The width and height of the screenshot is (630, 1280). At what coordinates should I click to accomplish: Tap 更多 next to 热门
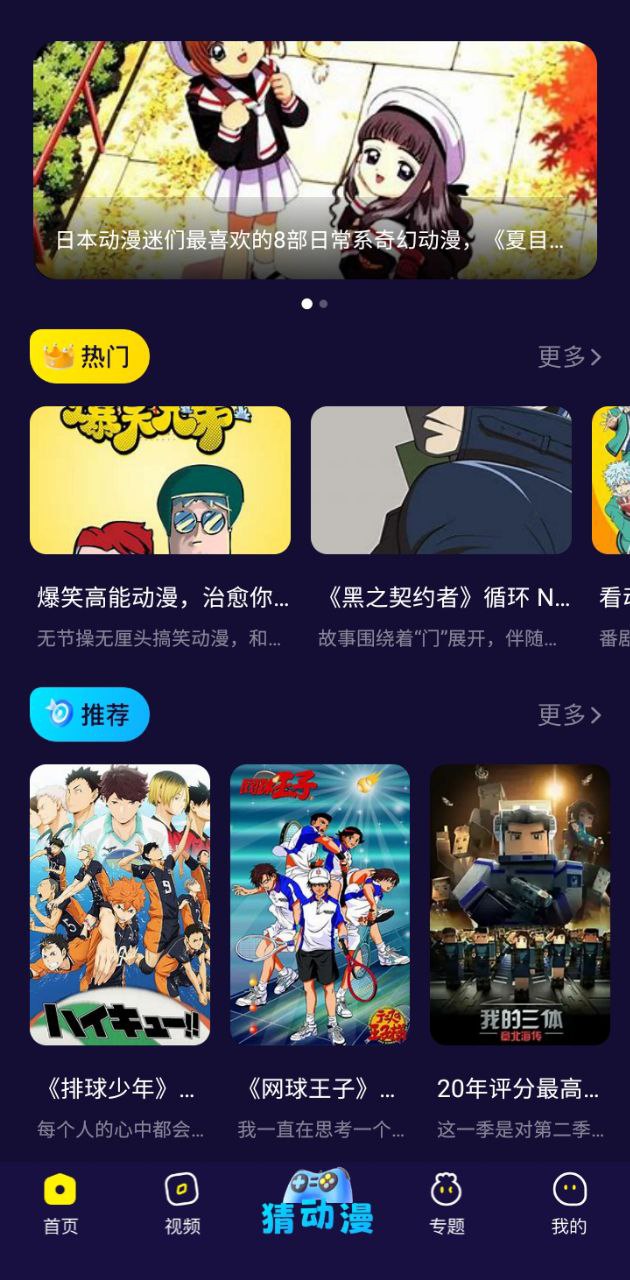[x=569, y=357]
